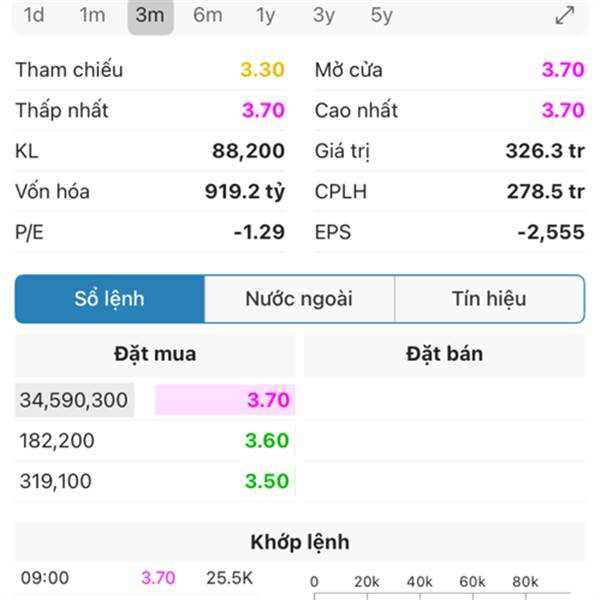This screenshot has height=600, width=600.
Task: Change chart to 6m range
Action: point(208,16)
